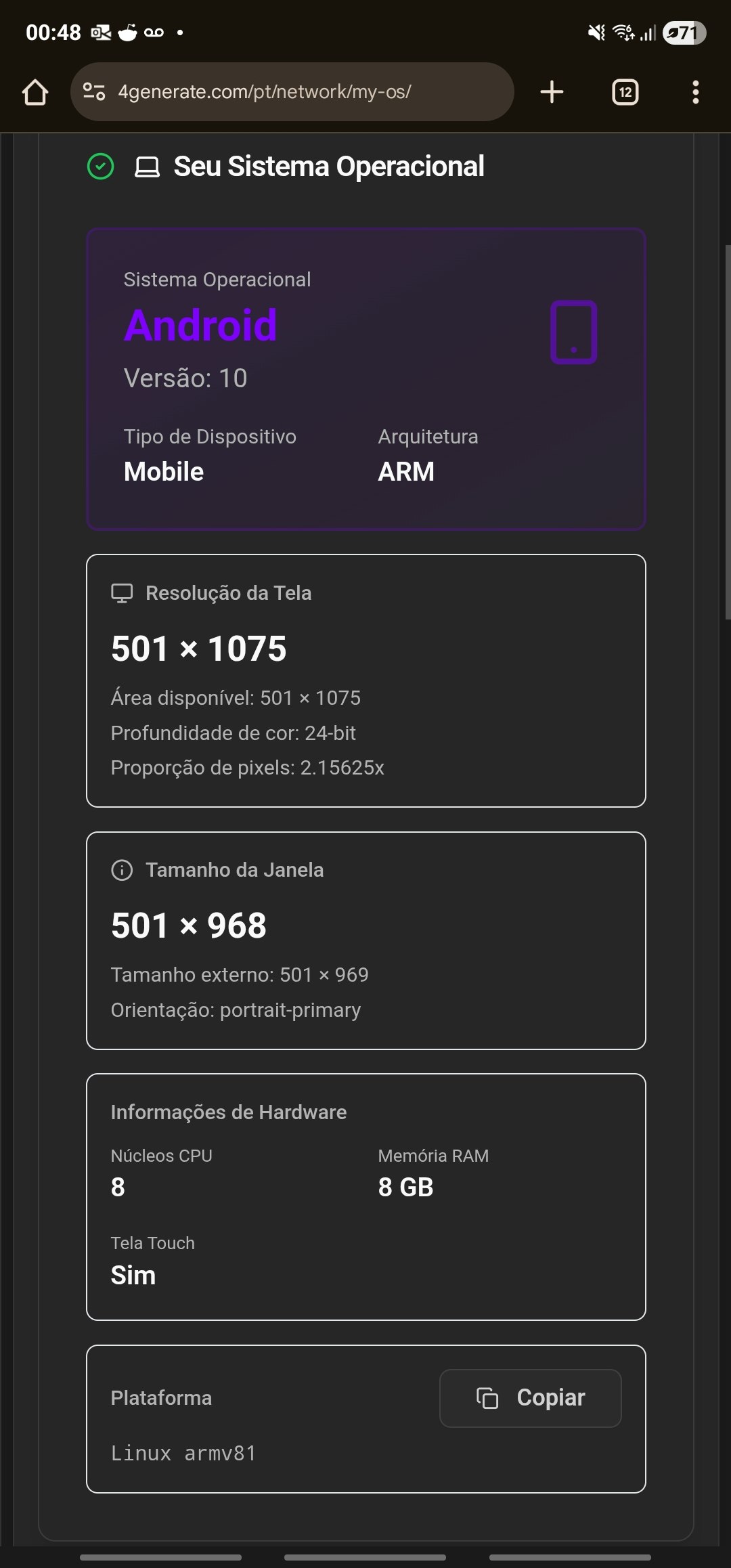The width and height of the screenshot is (731, 1568).
Task: Copy the Plataforma value
Action: point(531,1398)
